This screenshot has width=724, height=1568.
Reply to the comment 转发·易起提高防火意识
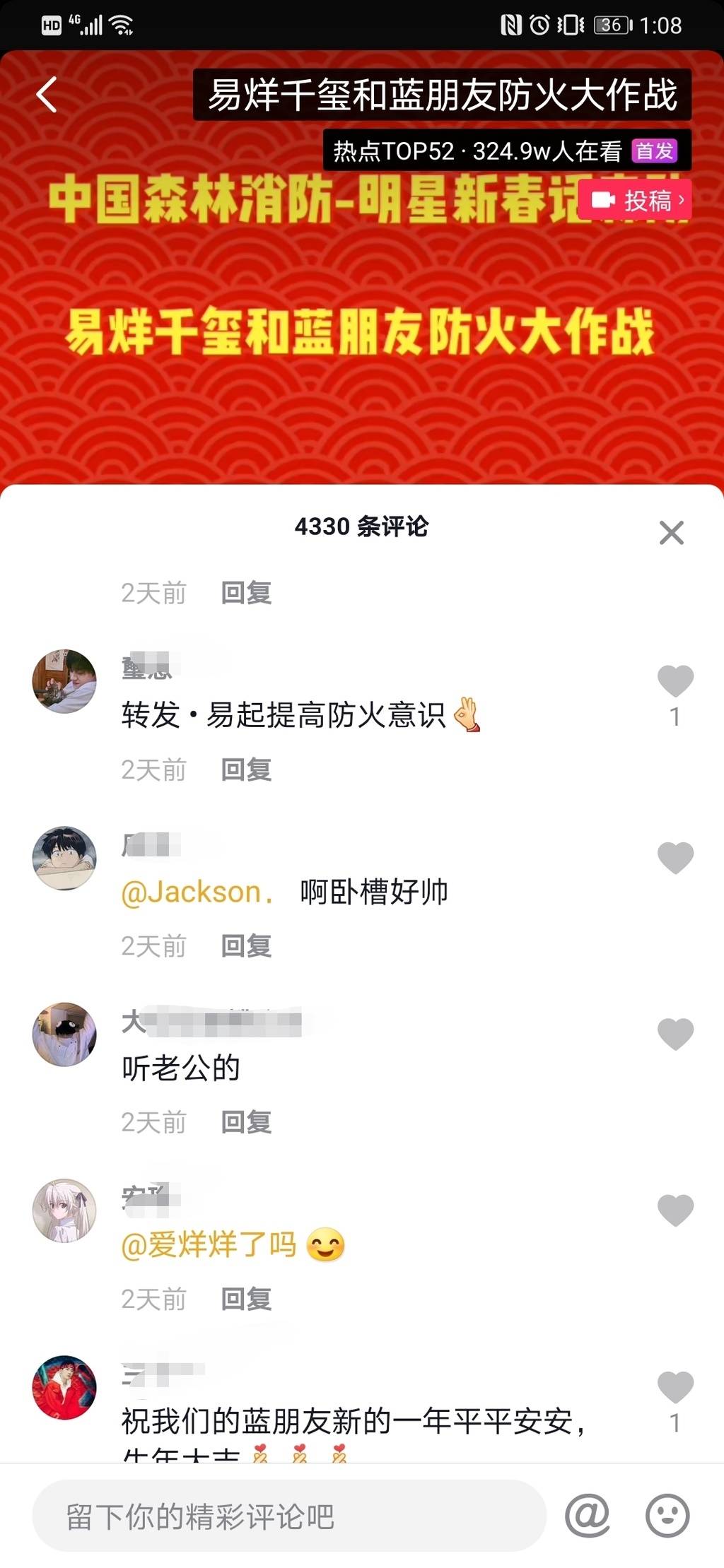246,770
